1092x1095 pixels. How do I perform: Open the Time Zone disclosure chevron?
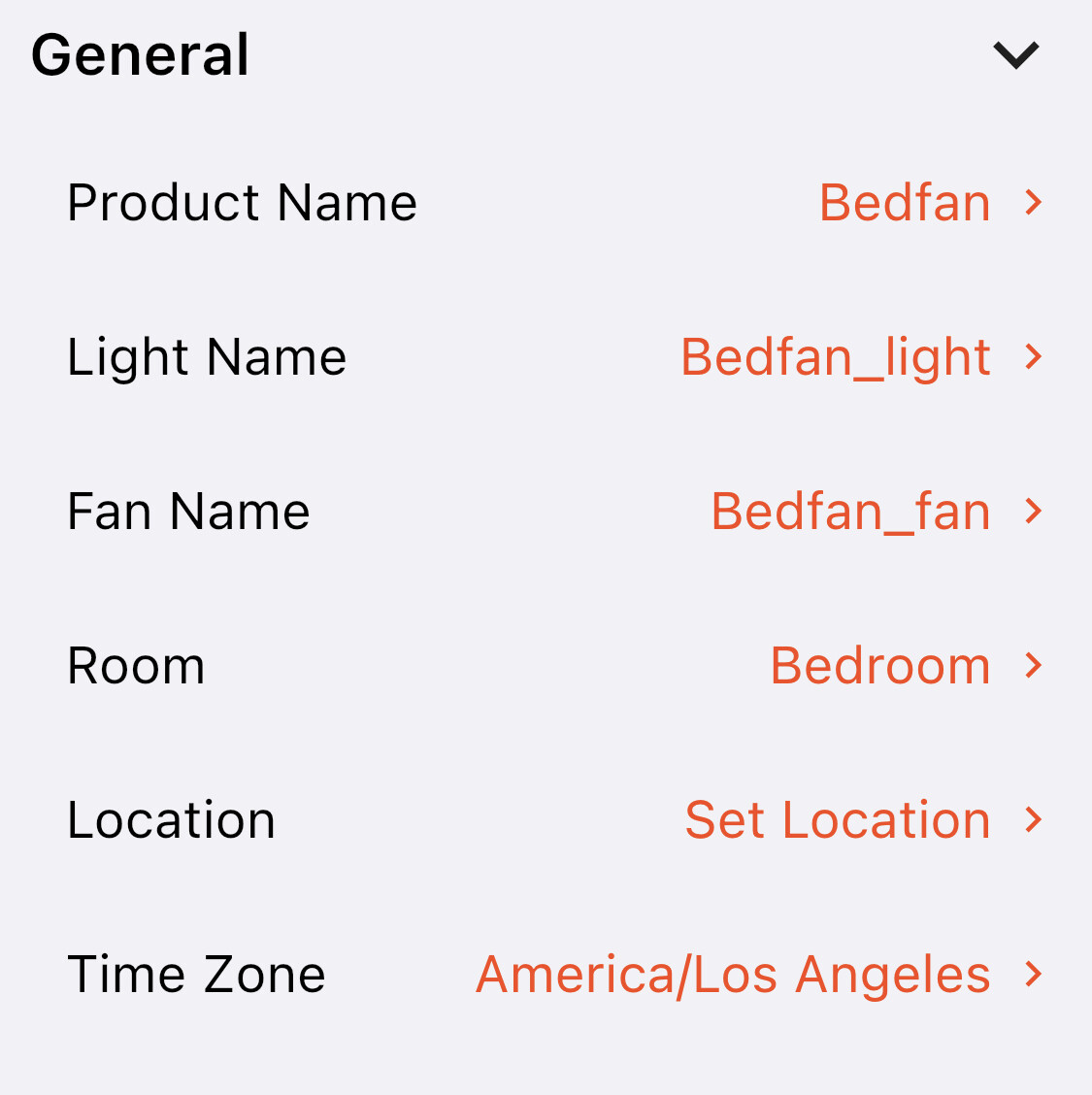[1033, 974]
